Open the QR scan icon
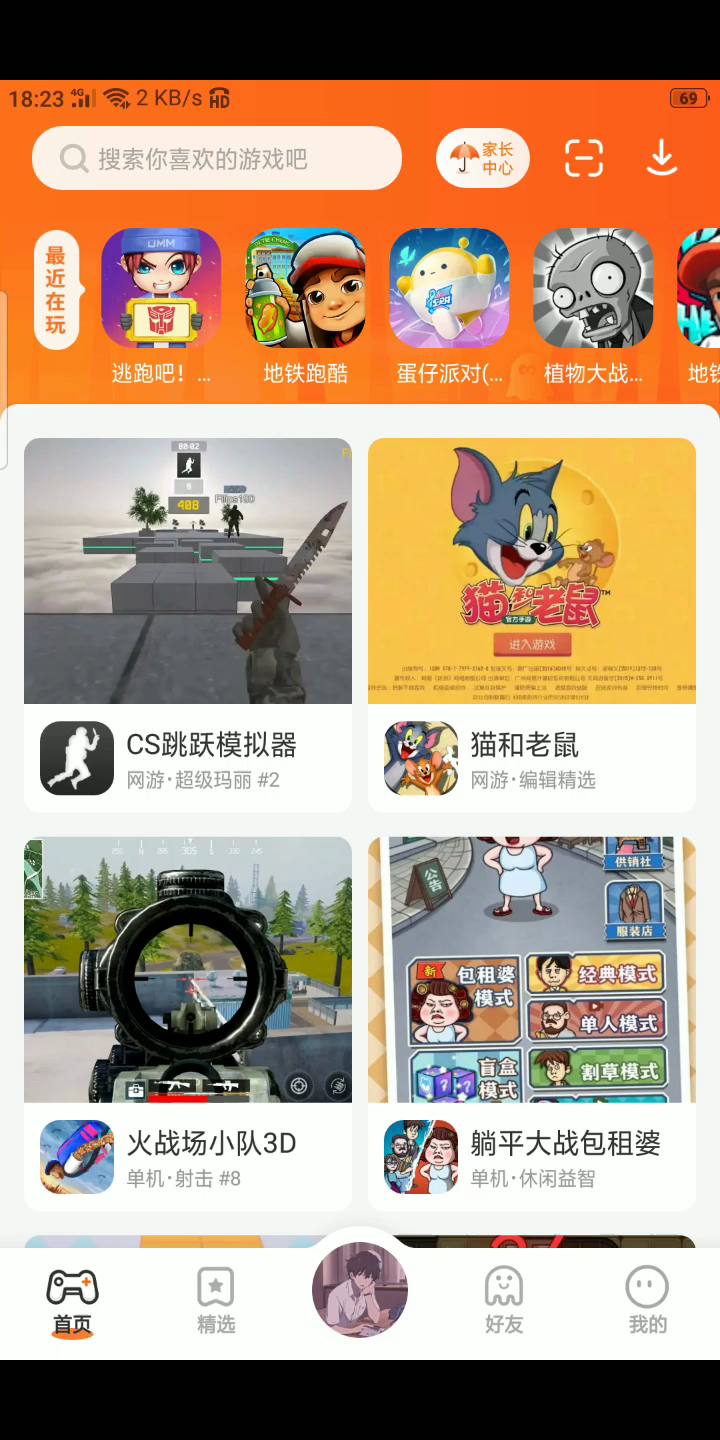The height and width of the screenshot is (1440, 720). (x=584, y=158)
